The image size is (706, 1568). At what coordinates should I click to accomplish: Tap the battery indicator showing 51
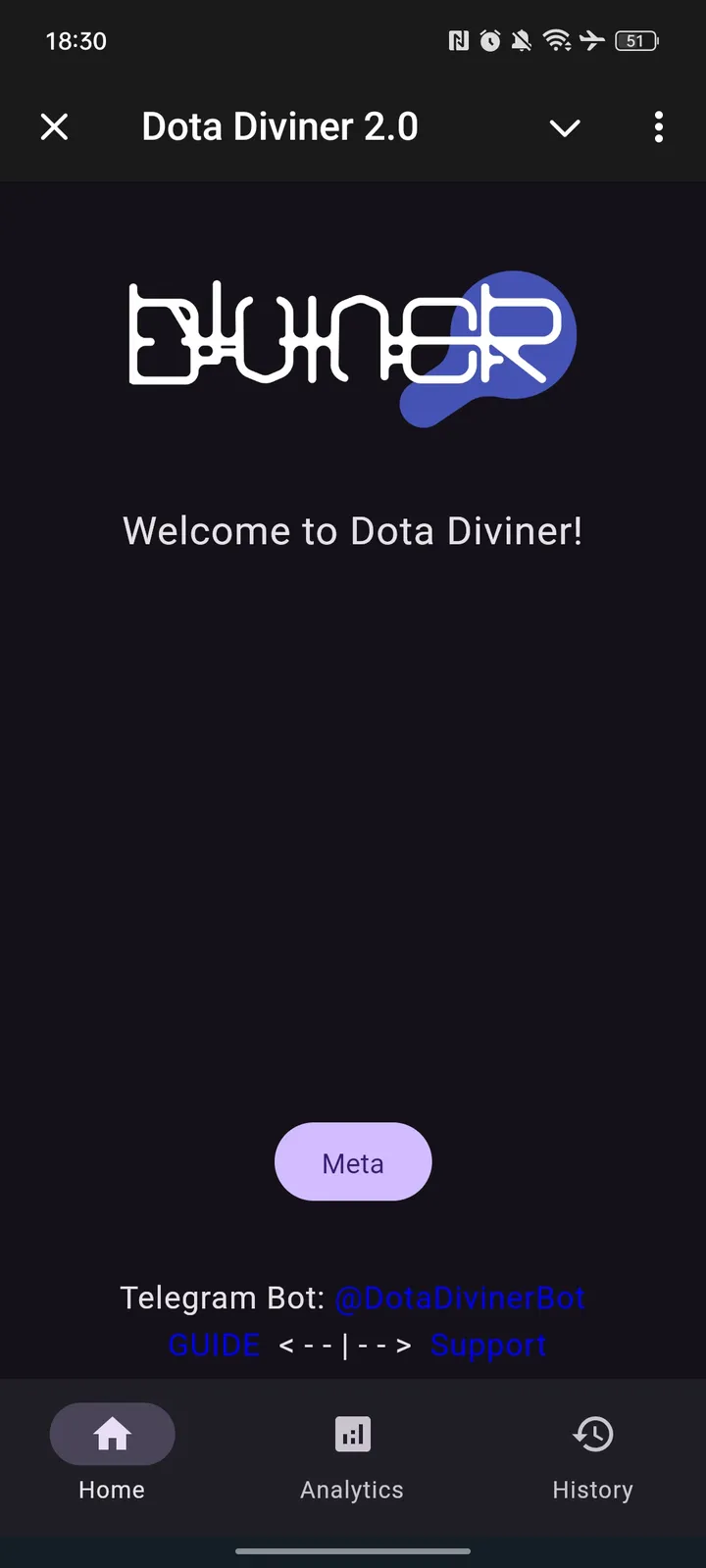click(x=635, y=40)
